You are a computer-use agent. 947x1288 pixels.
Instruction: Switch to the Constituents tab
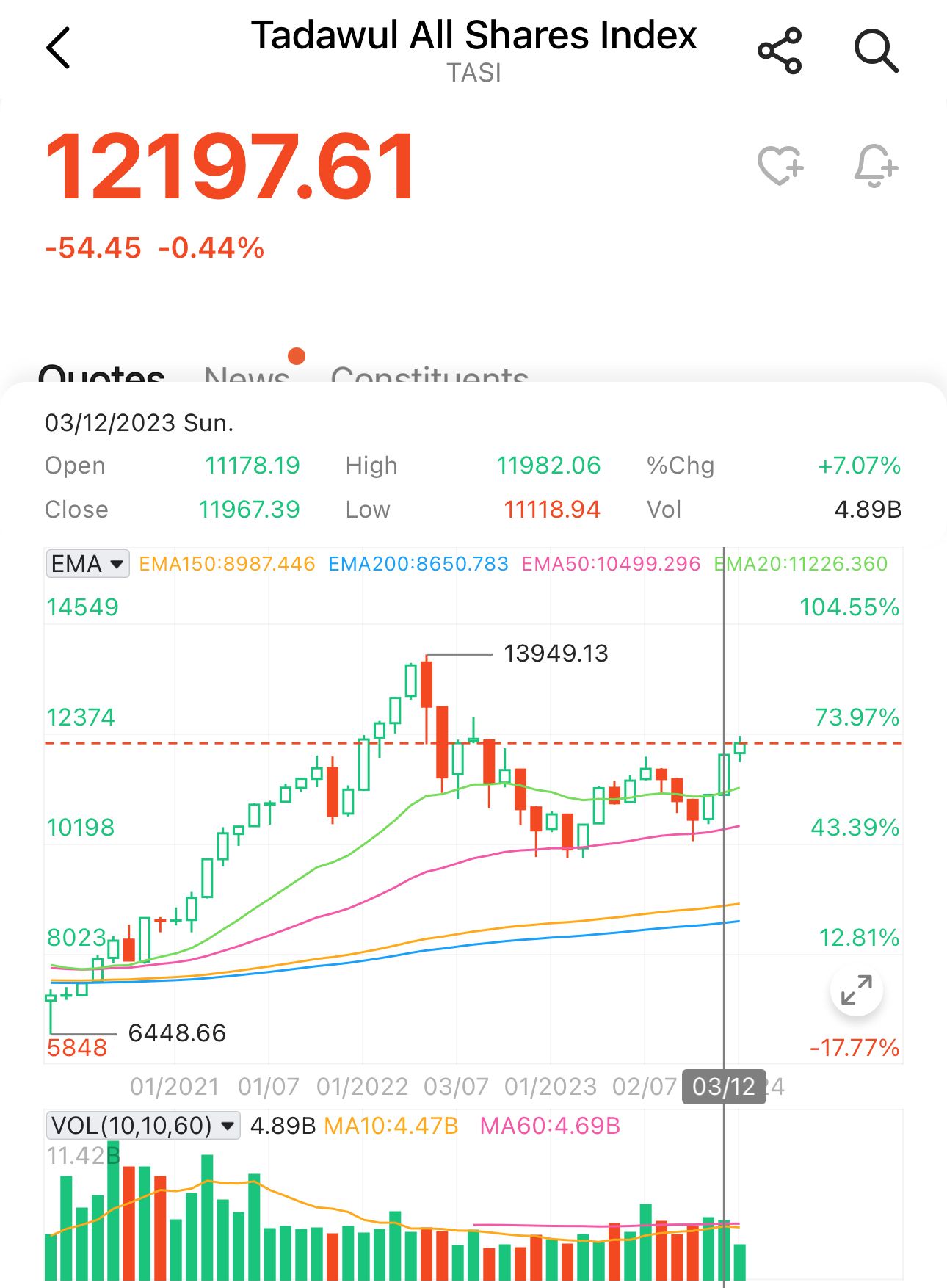pos(429,374)
